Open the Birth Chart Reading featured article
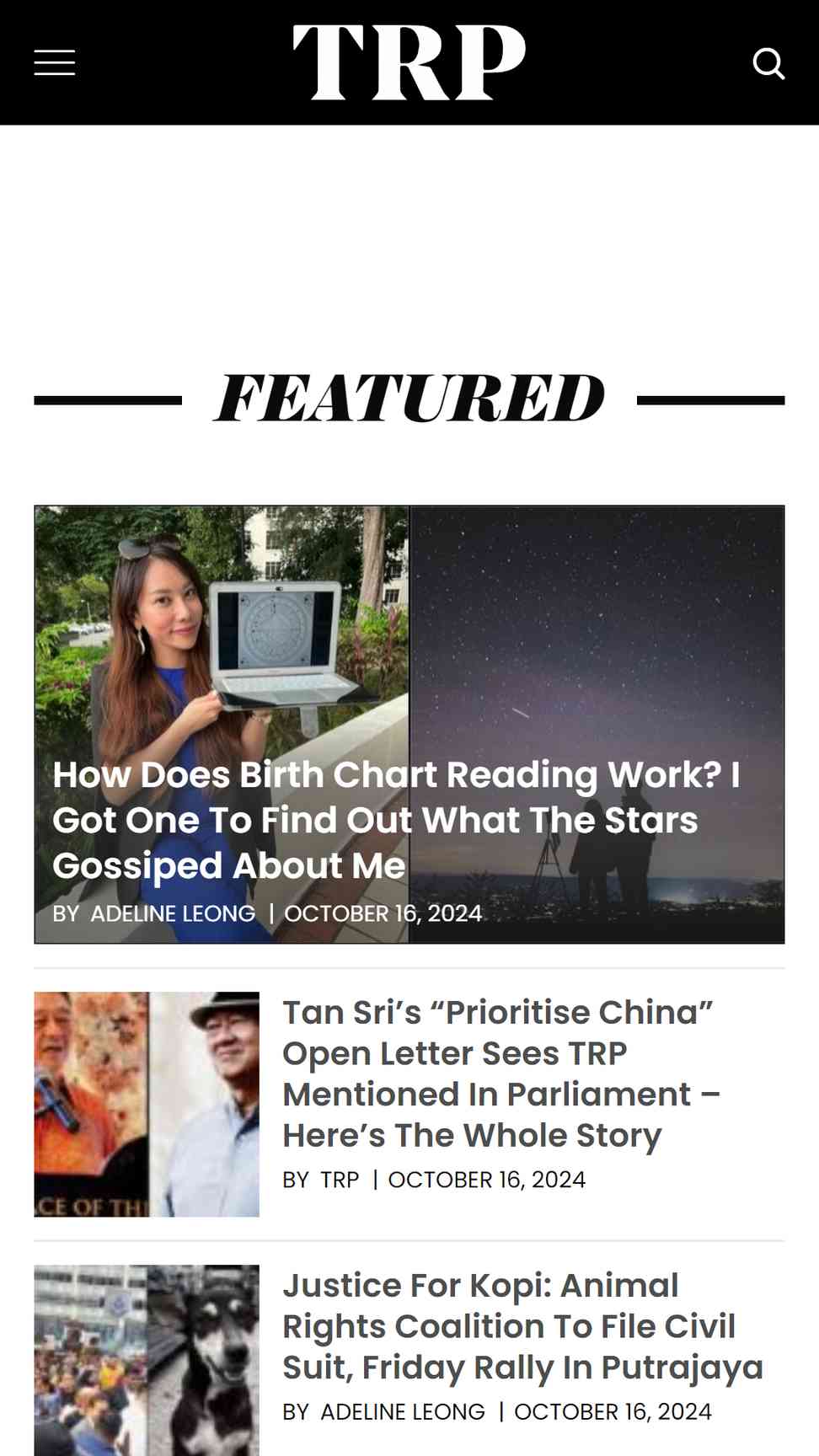 [x=396, y=820]
